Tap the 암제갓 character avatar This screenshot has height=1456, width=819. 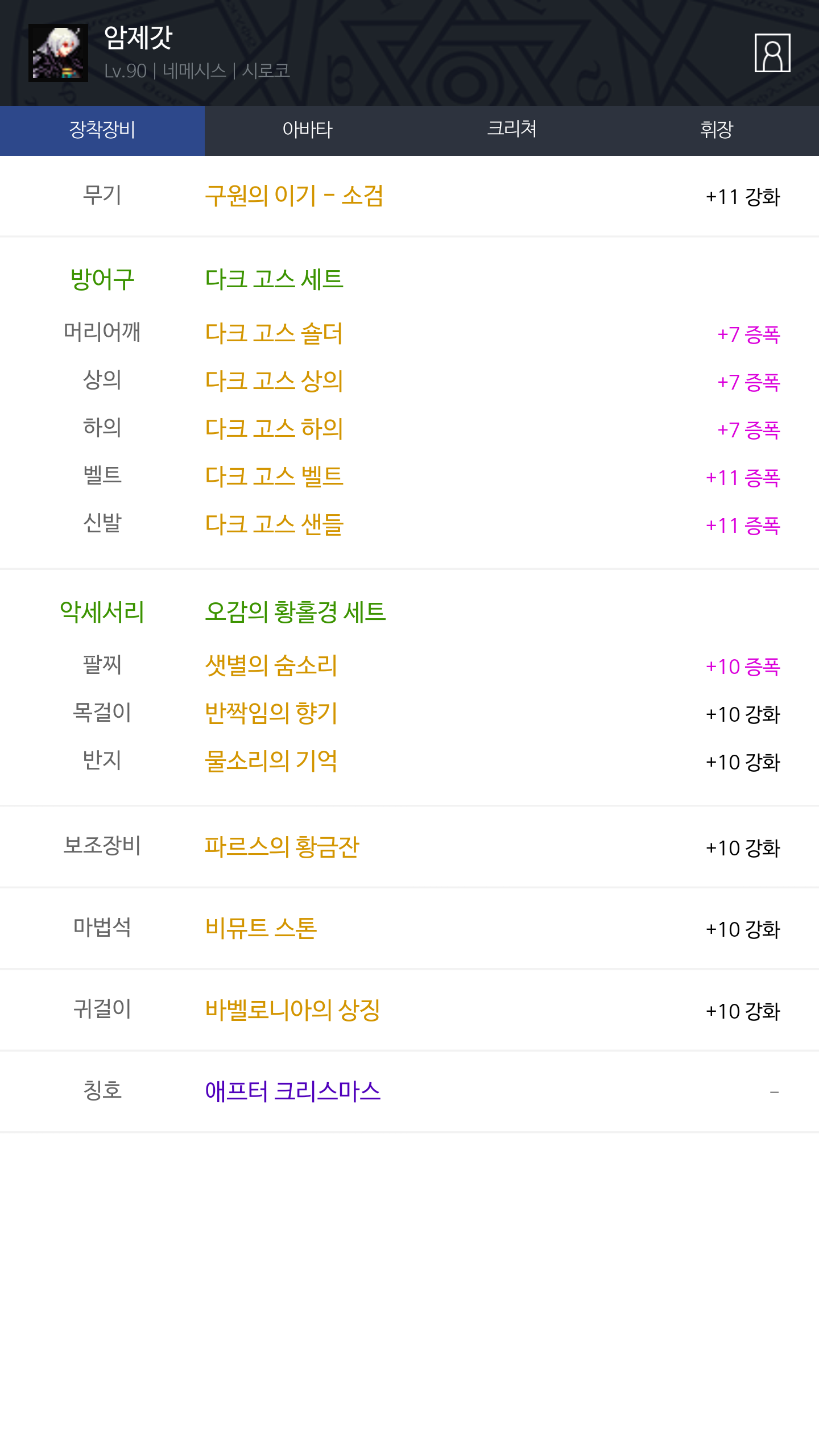pyautogui.click(x=58, y=53)
